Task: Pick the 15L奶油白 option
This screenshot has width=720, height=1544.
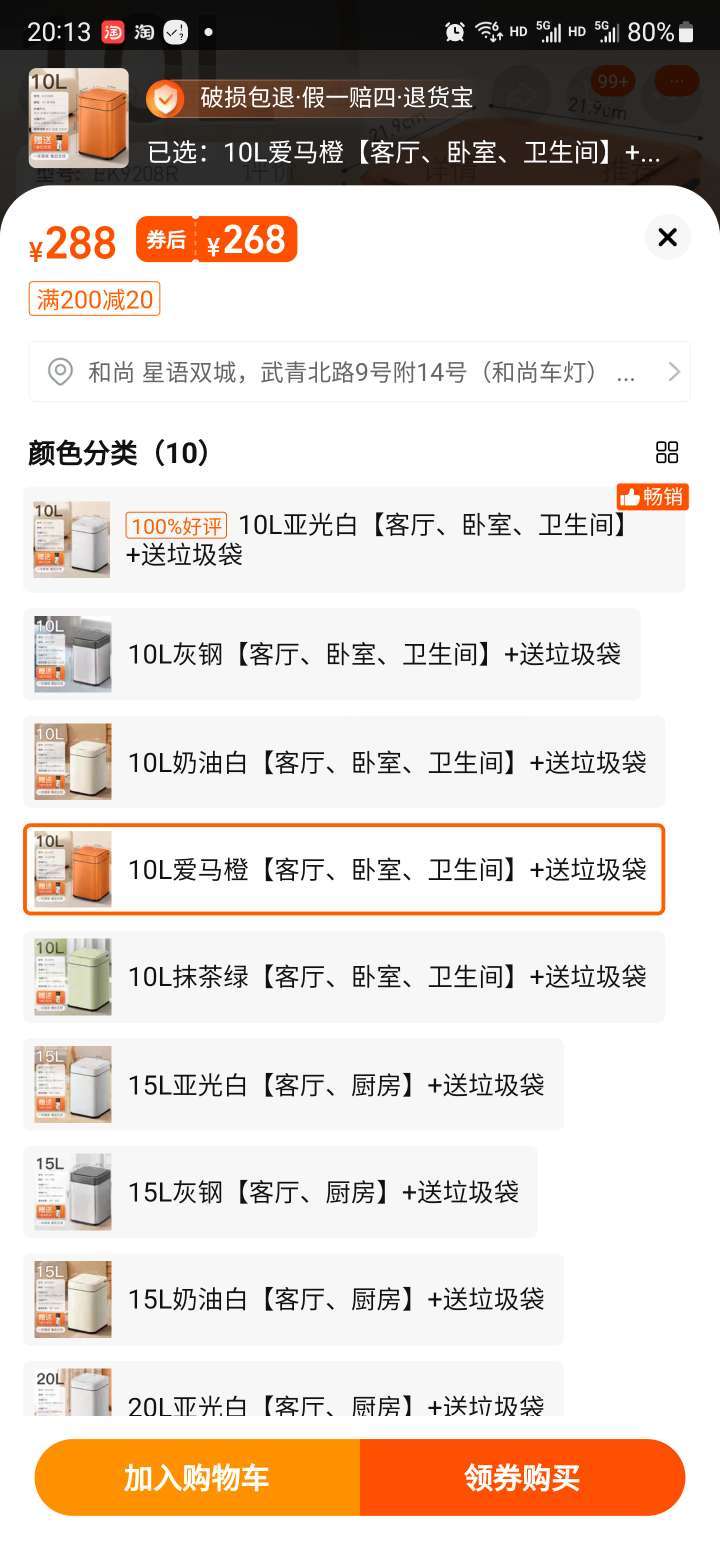Action: [294, 1299]
